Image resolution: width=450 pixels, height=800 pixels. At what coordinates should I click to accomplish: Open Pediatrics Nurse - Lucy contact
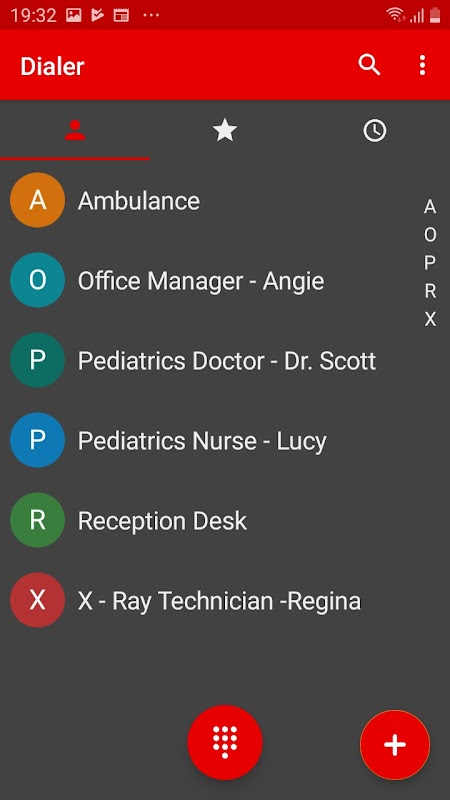209,441
